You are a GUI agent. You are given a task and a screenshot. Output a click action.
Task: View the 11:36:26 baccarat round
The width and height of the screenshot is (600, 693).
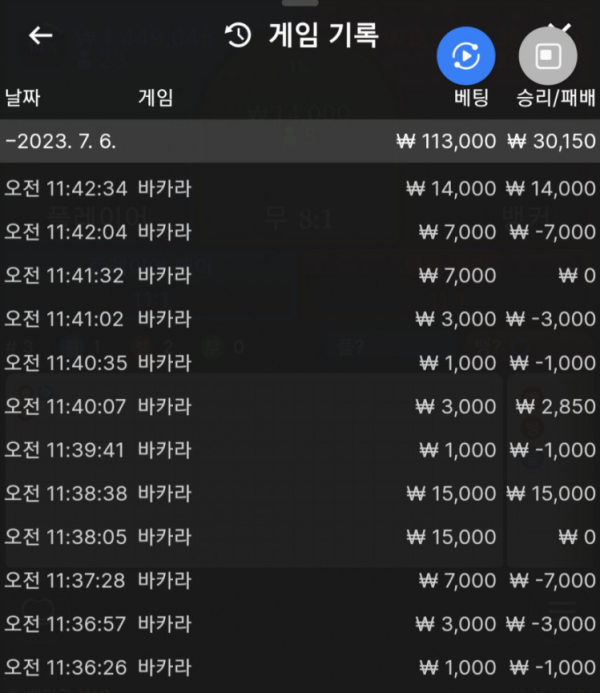(x=300, y=667)
